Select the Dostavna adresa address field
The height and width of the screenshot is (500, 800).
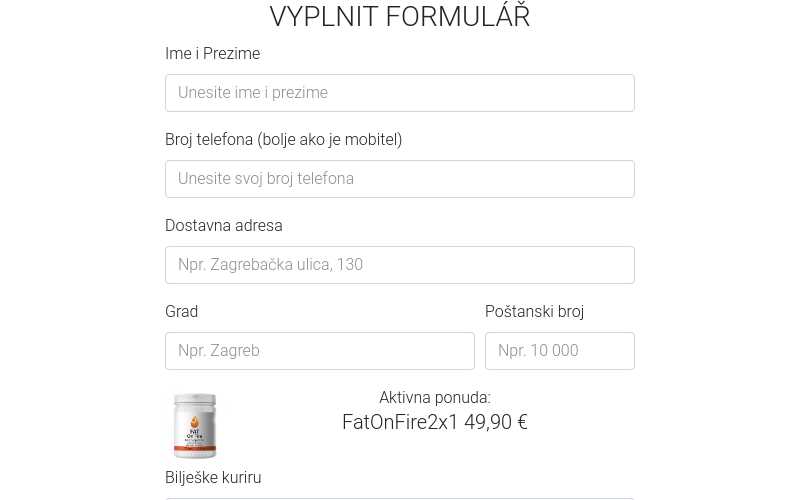pyautogui.click(x=399, y=265)
